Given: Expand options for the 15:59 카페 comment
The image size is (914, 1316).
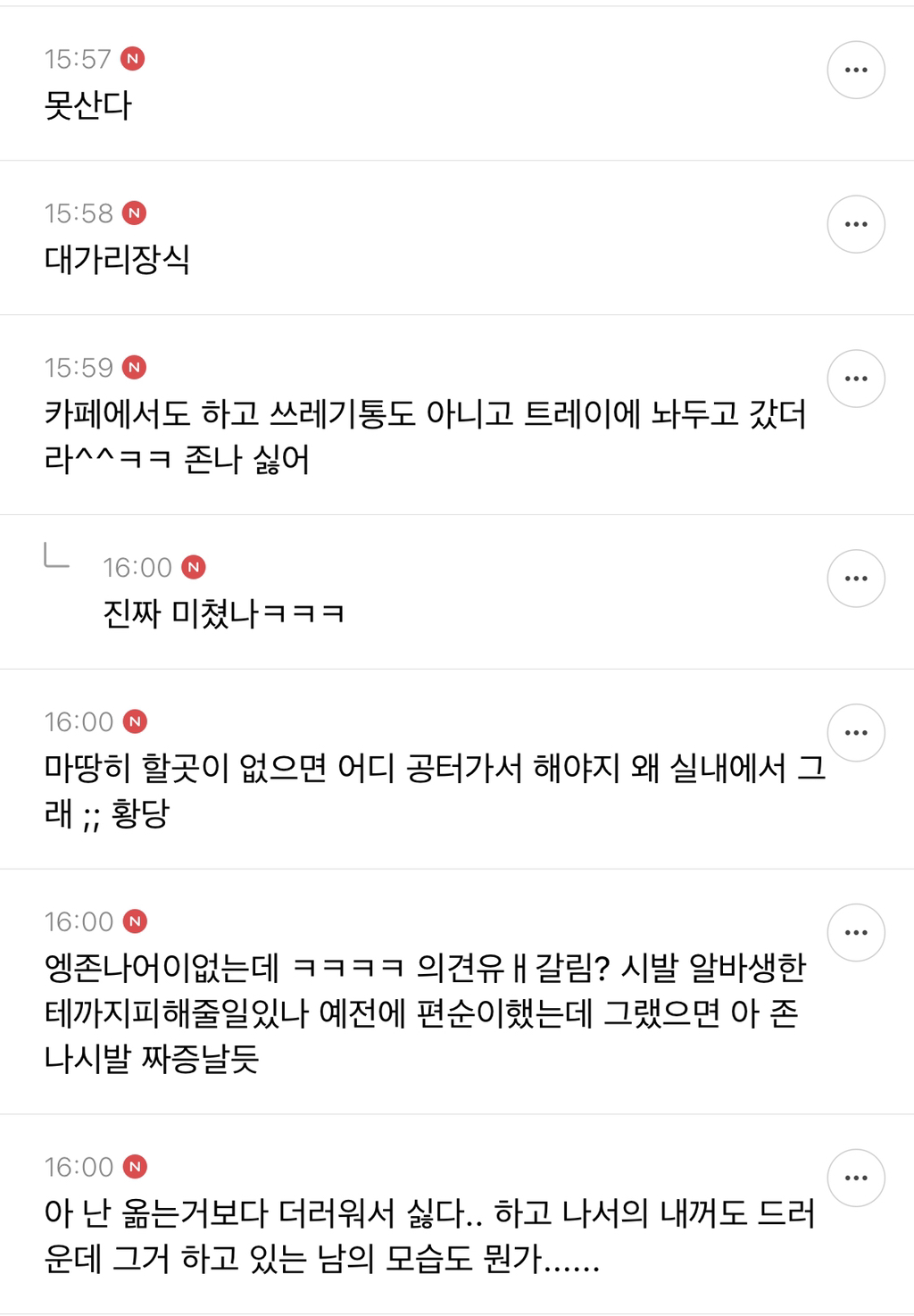Looking at the screenshot, I should (855, 379).
